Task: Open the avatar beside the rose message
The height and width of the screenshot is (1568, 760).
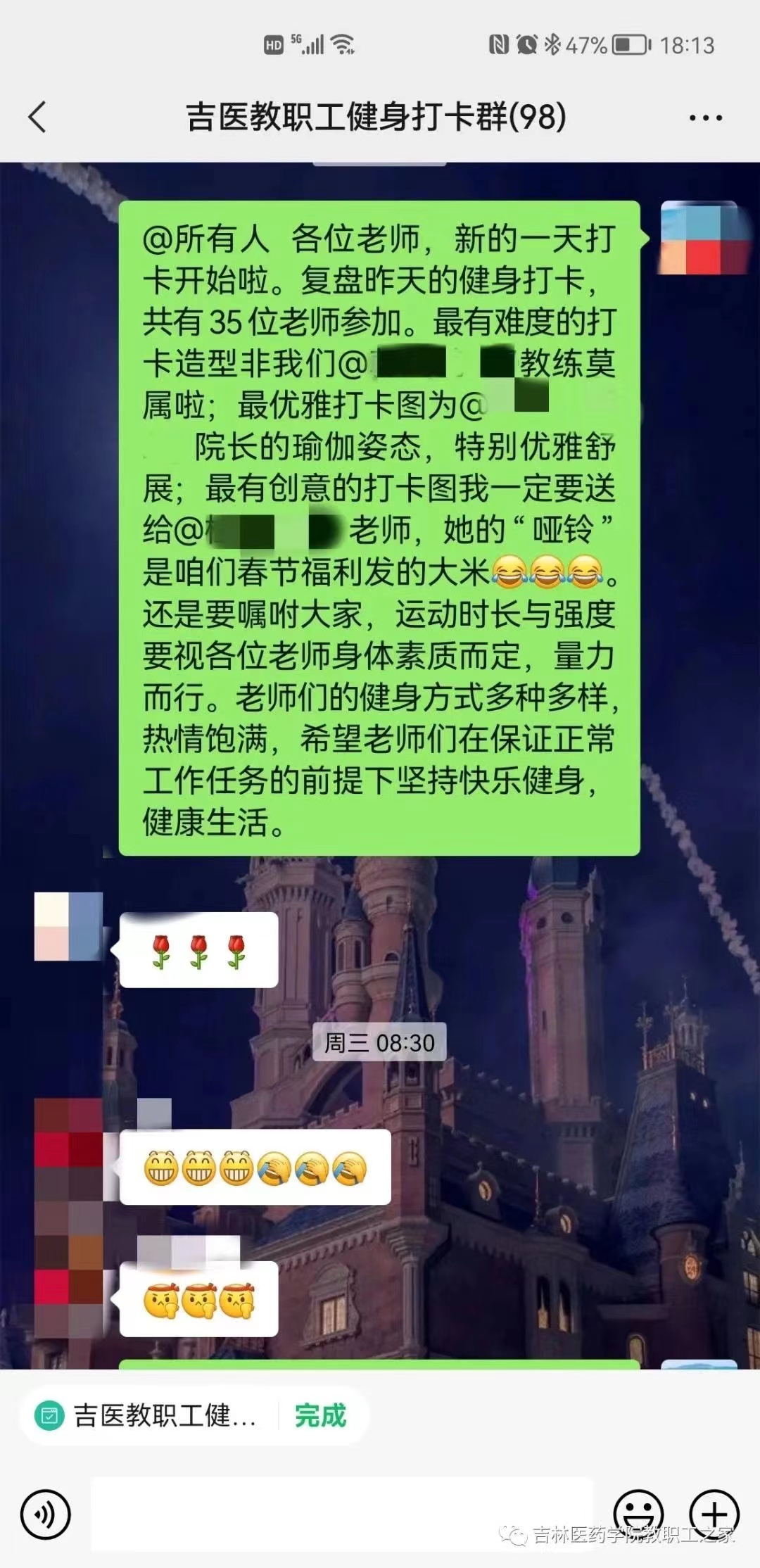Action: [x=68, y=926]
